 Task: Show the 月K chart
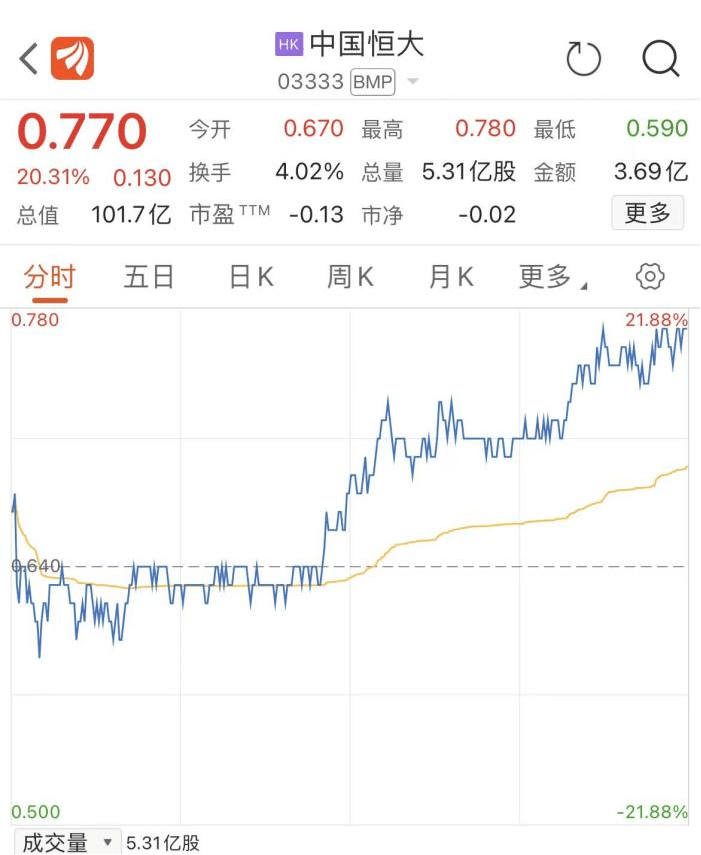tap(451, 277)
